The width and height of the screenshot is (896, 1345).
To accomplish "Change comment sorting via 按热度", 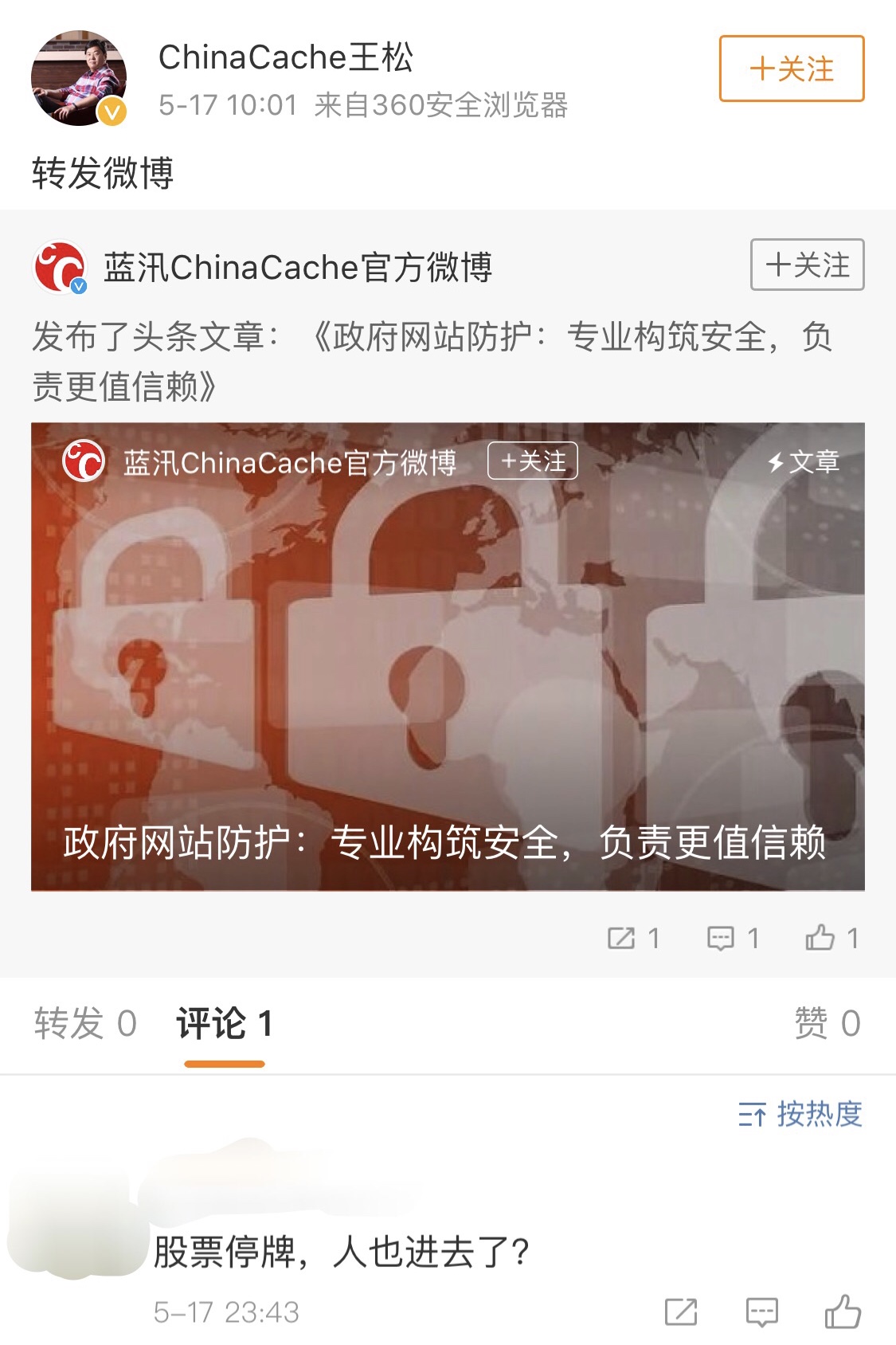I will (x=800, y=1114).
